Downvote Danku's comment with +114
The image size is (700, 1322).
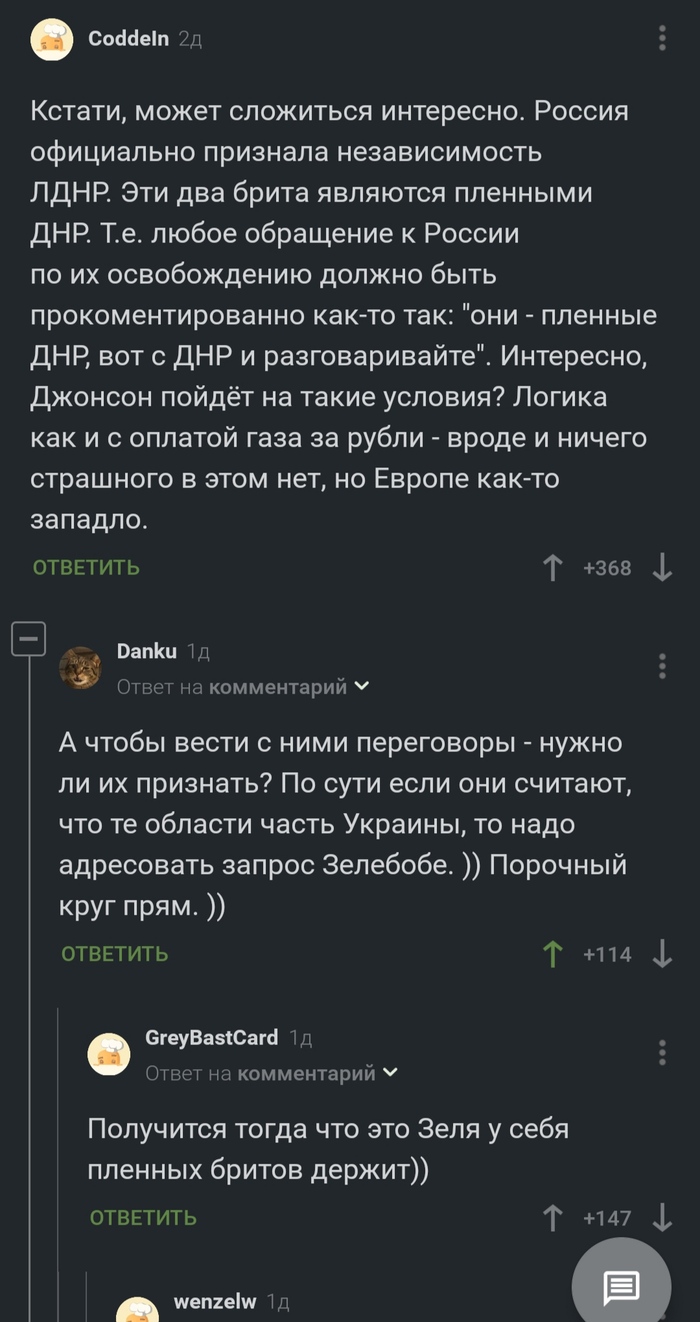pyautogui.click(x=661, y=954)
